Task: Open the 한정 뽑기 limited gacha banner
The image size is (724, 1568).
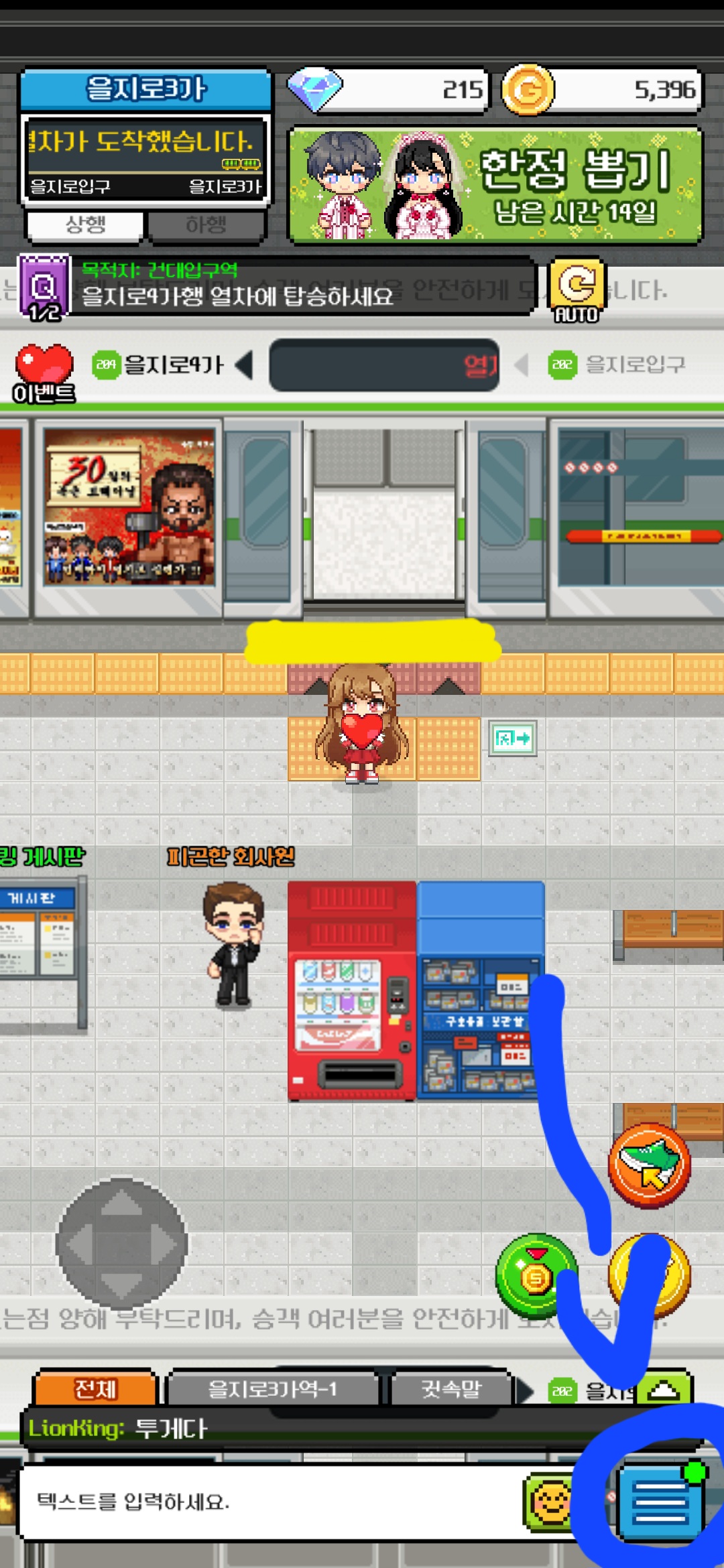Action: (x=495, y=186)
